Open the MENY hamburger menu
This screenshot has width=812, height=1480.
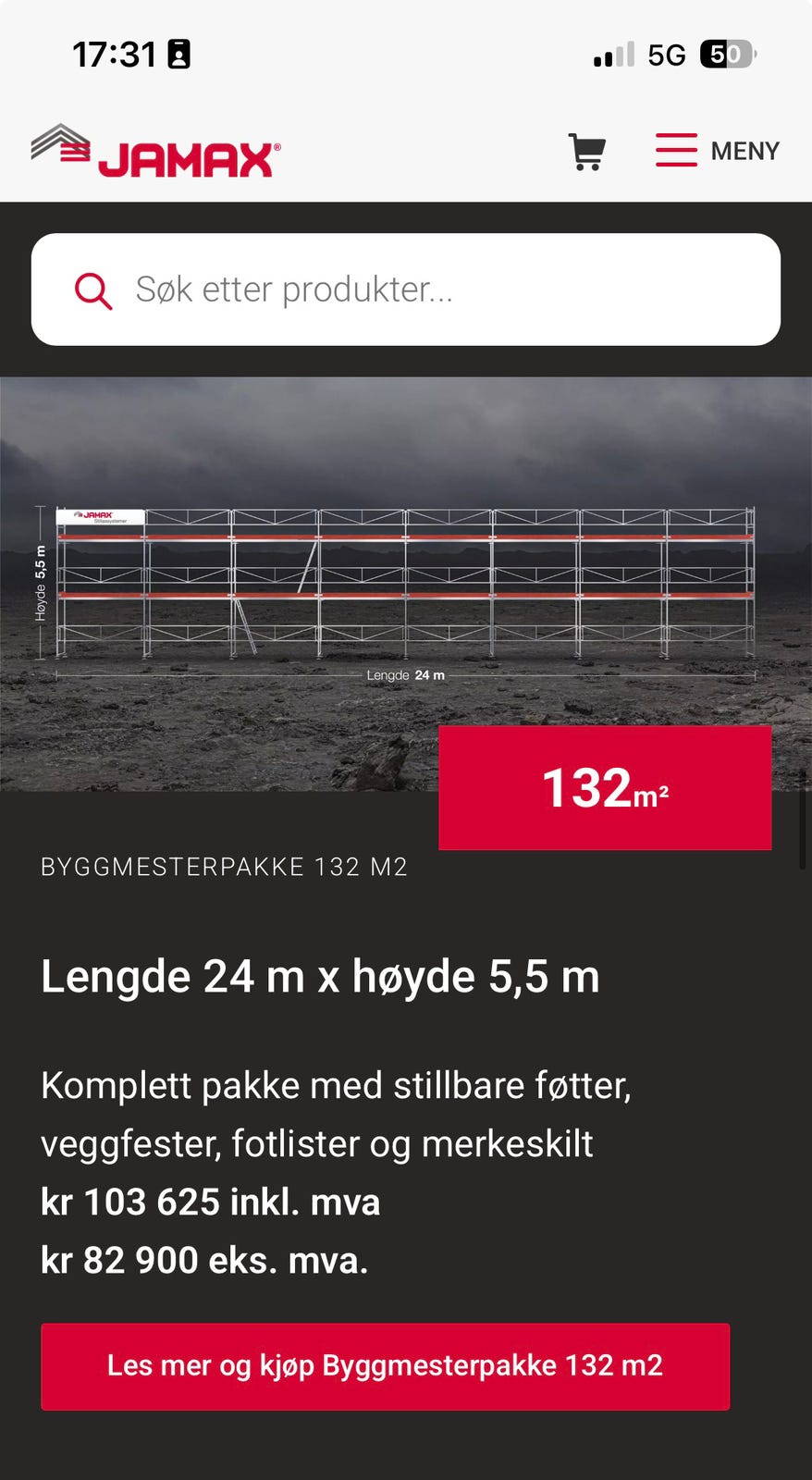pyautogui.click(x=718, y=151)
